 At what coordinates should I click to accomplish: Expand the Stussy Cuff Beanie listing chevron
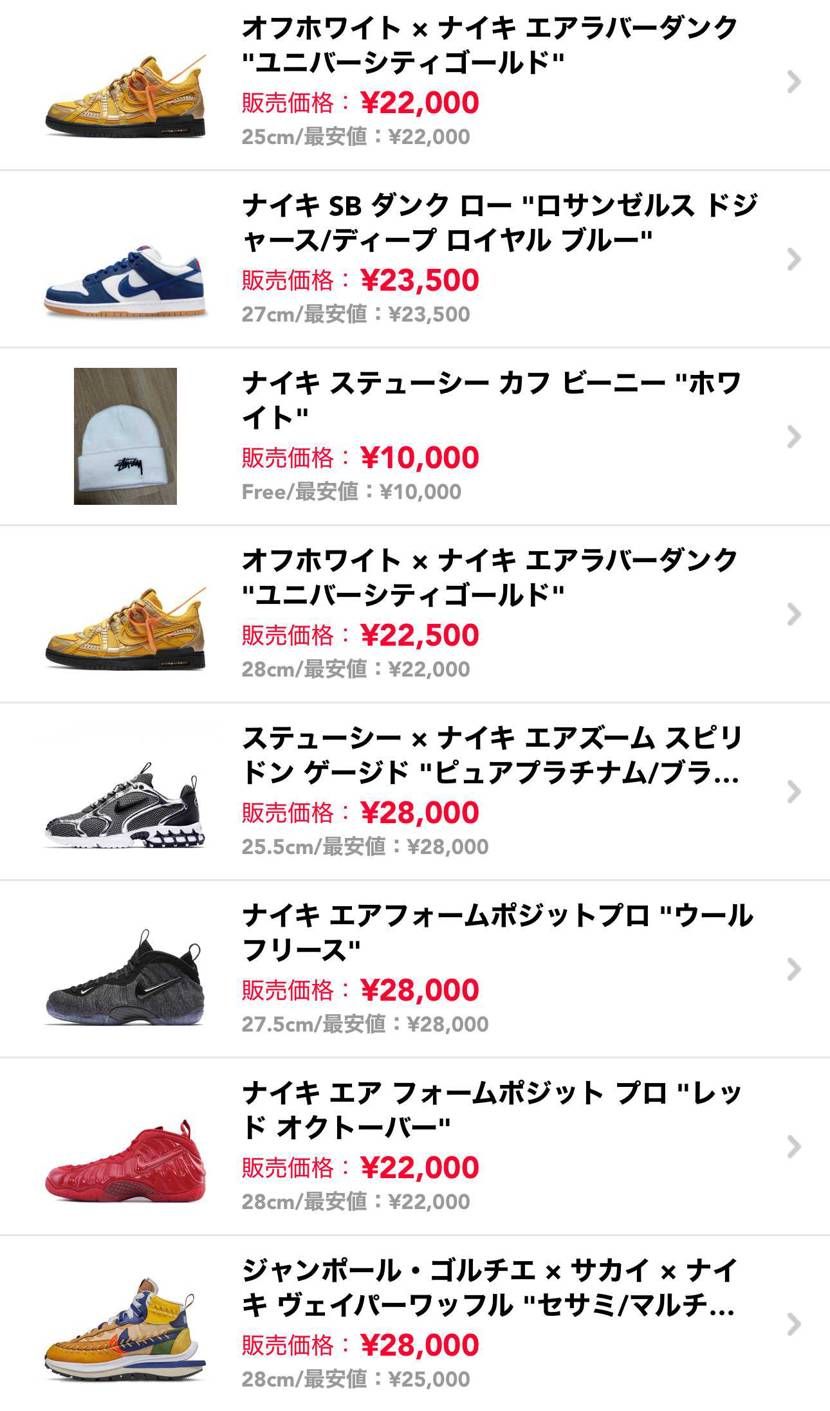click(x=793, y=436)
